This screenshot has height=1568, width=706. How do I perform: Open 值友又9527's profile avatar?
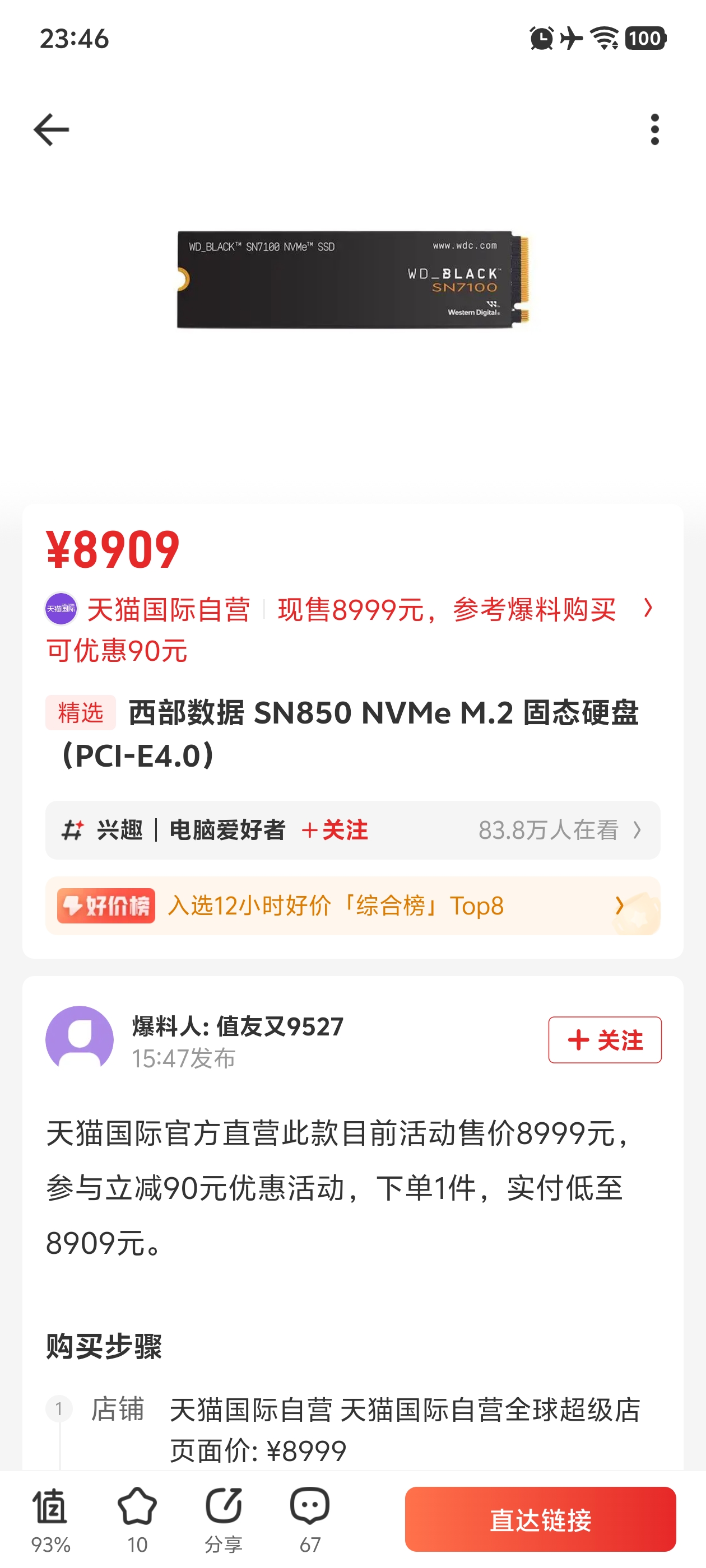point(80,1040)
